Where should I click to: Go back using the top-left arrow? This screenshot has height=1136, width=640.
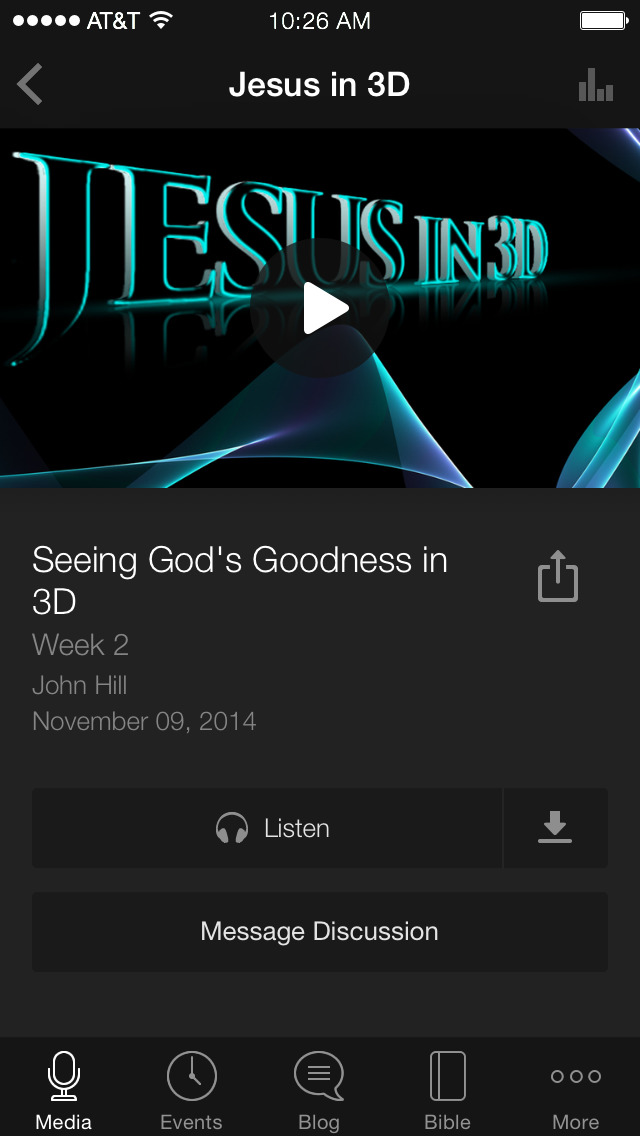pyautogui.click(x=30, y=85)
